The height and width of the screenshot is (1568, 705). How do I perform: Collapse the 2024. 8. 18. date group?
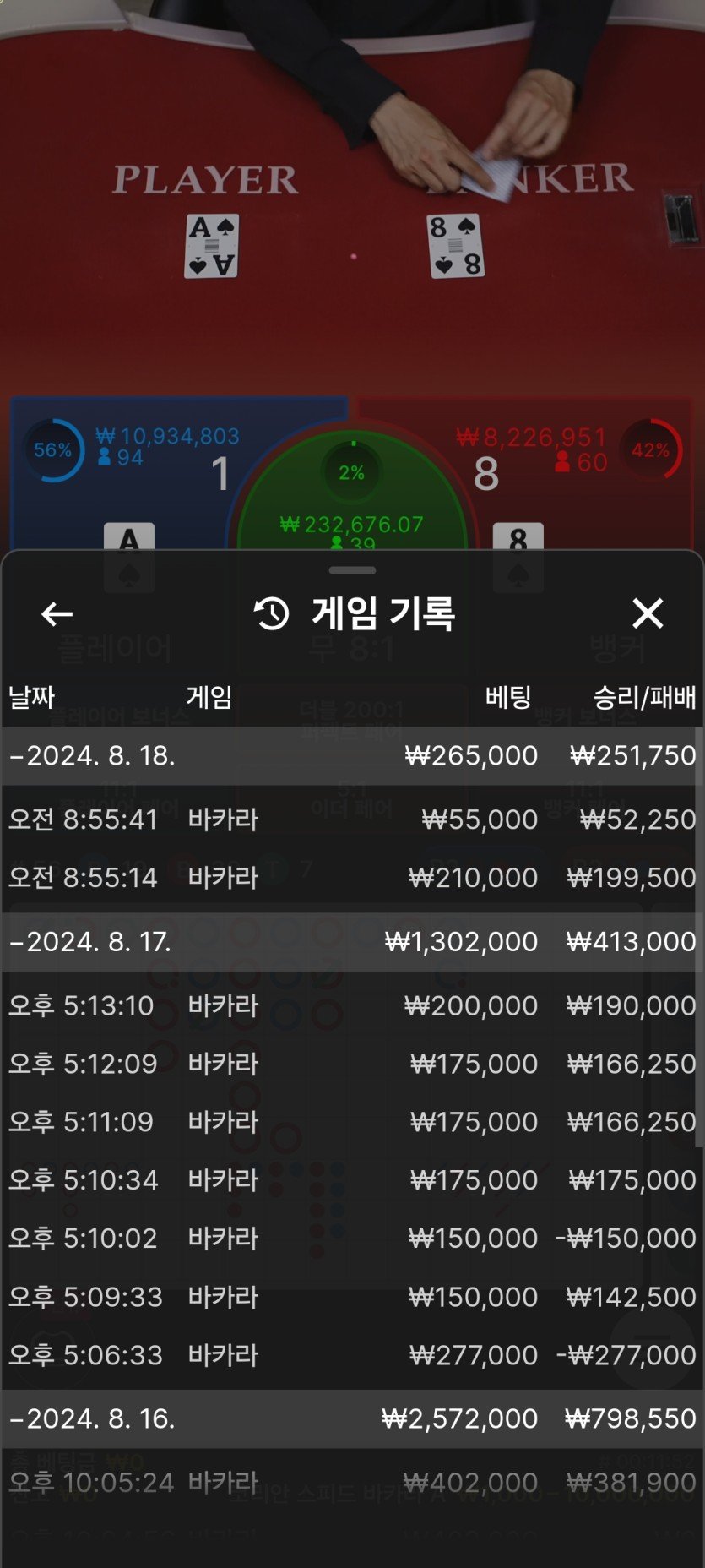(93, 755)
